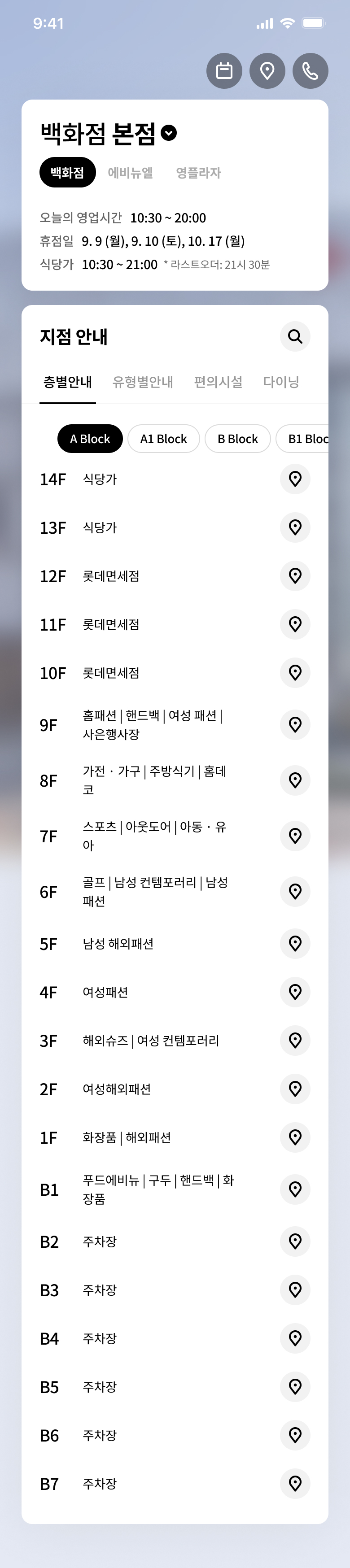The height and width of the screenshot is (1568, 350).
Task: Open the calendar icon at top
Action: pos(224,71)
